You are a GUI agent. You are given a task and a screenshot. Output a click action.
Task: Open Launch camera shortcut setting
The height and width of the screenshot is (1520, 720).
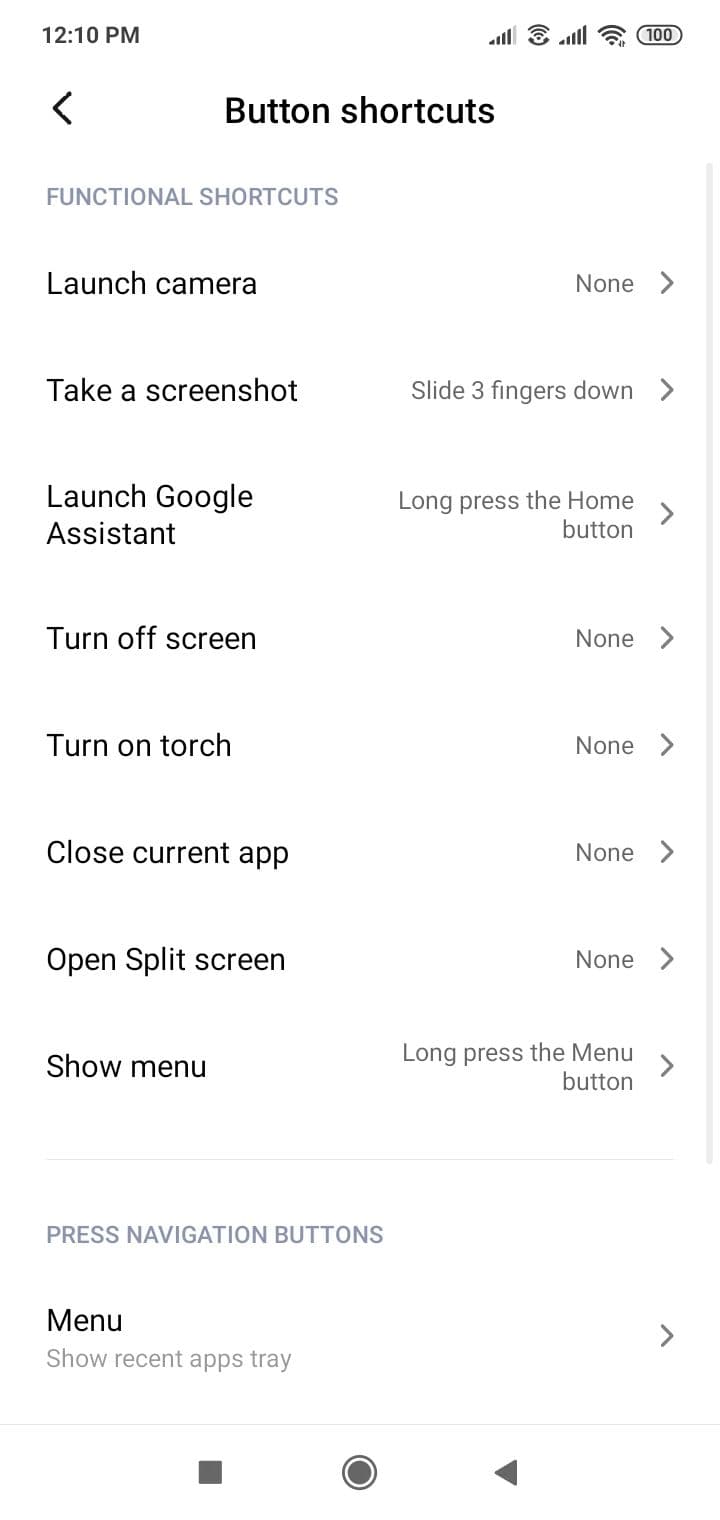(360, 283)
